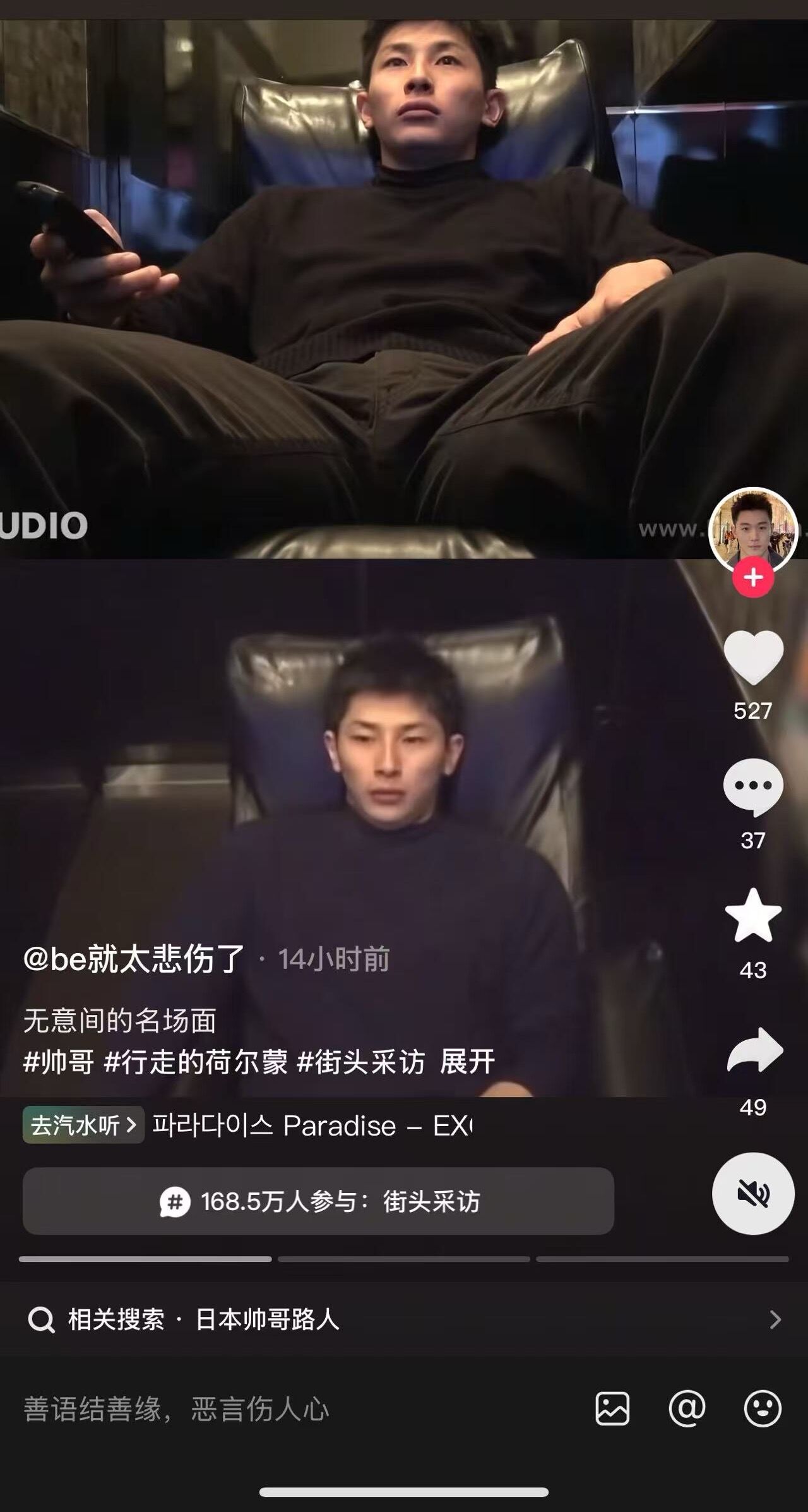
Task: Like this video with the heart
Action: click(x=753, y=657)
